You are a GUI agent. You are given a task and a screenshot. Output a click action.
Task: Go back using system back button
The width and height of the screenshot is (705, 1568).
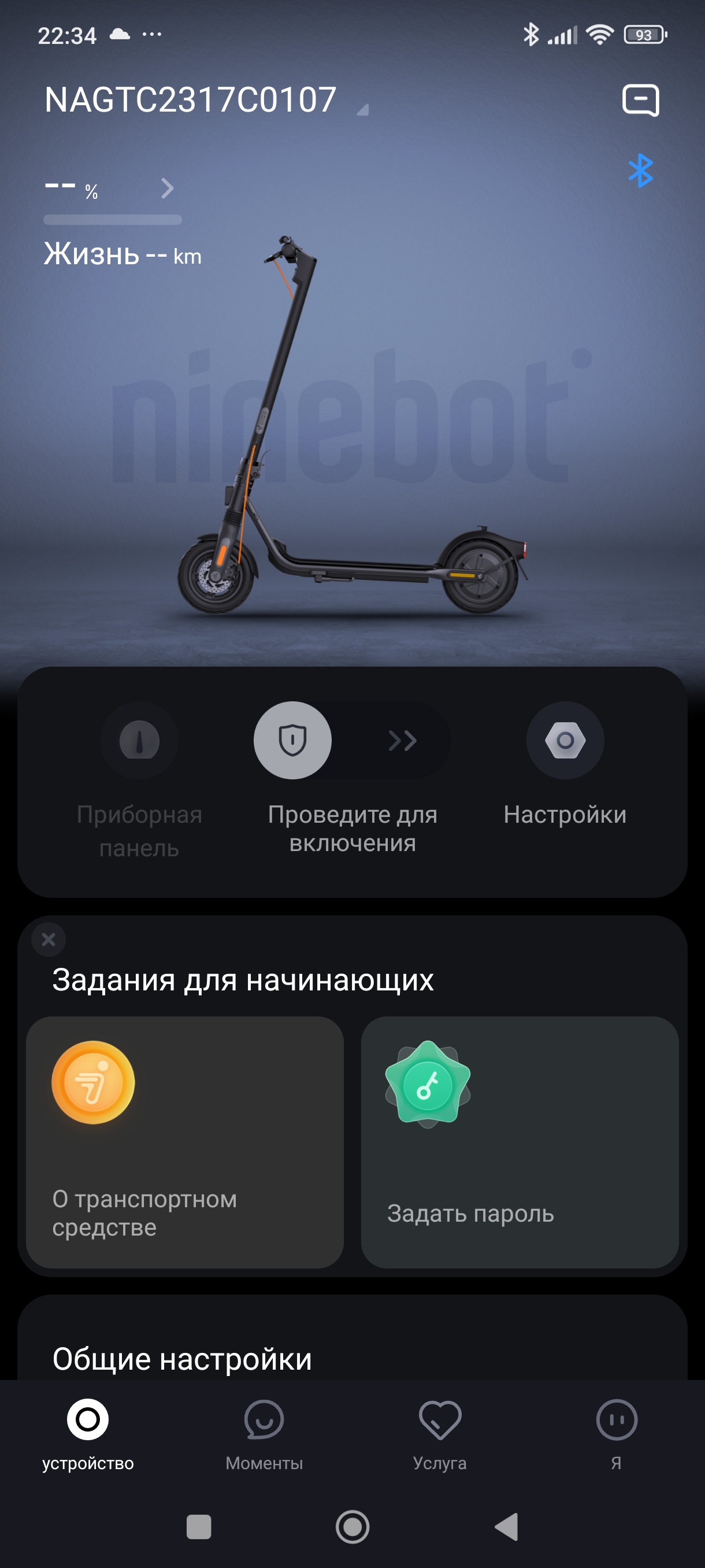tap(507, 1526)
